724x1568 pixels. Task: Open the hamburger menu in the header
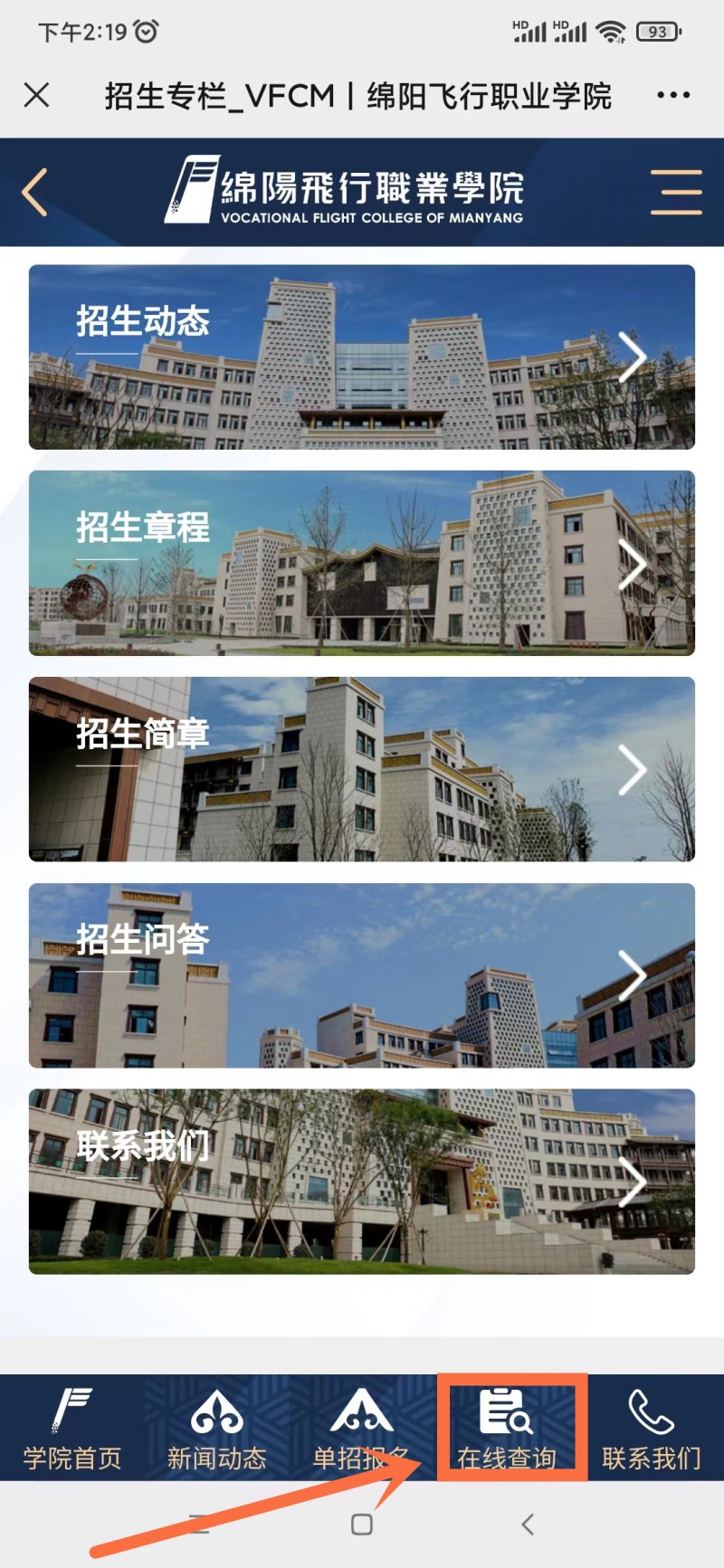tap(676, 192)
